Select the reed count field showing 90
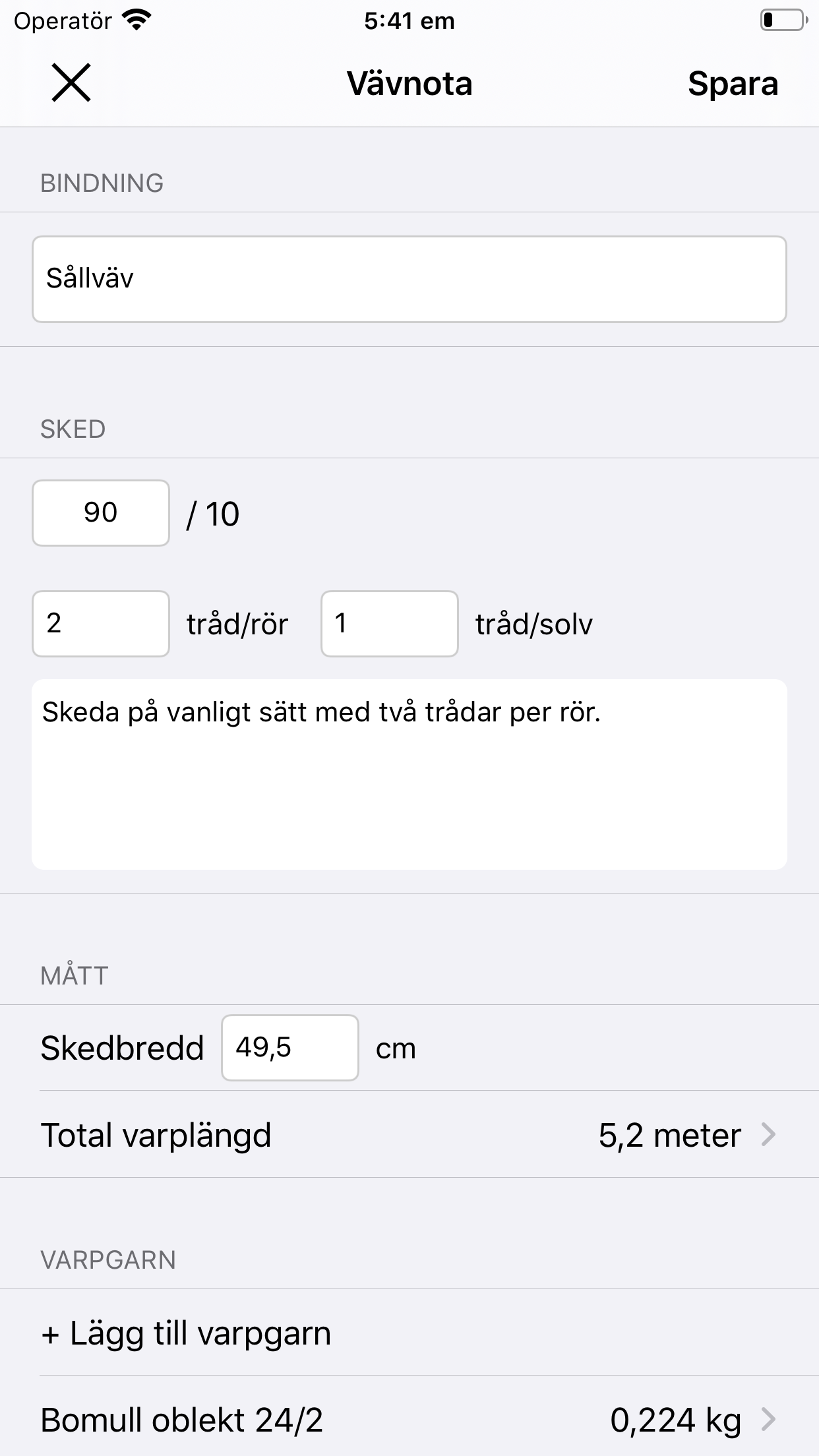819x1456 pixels. (100, 513)
